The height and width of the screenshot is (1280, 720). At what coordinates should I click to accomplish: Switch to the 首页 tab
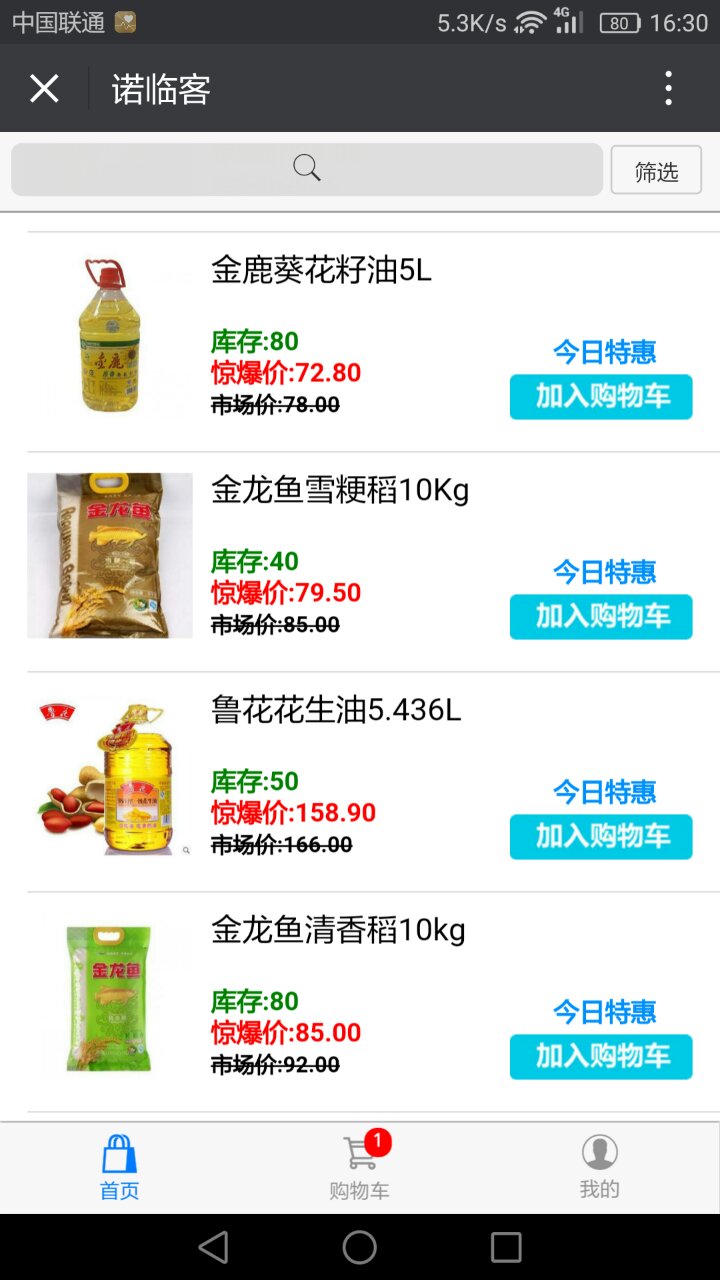point(119,1167)
